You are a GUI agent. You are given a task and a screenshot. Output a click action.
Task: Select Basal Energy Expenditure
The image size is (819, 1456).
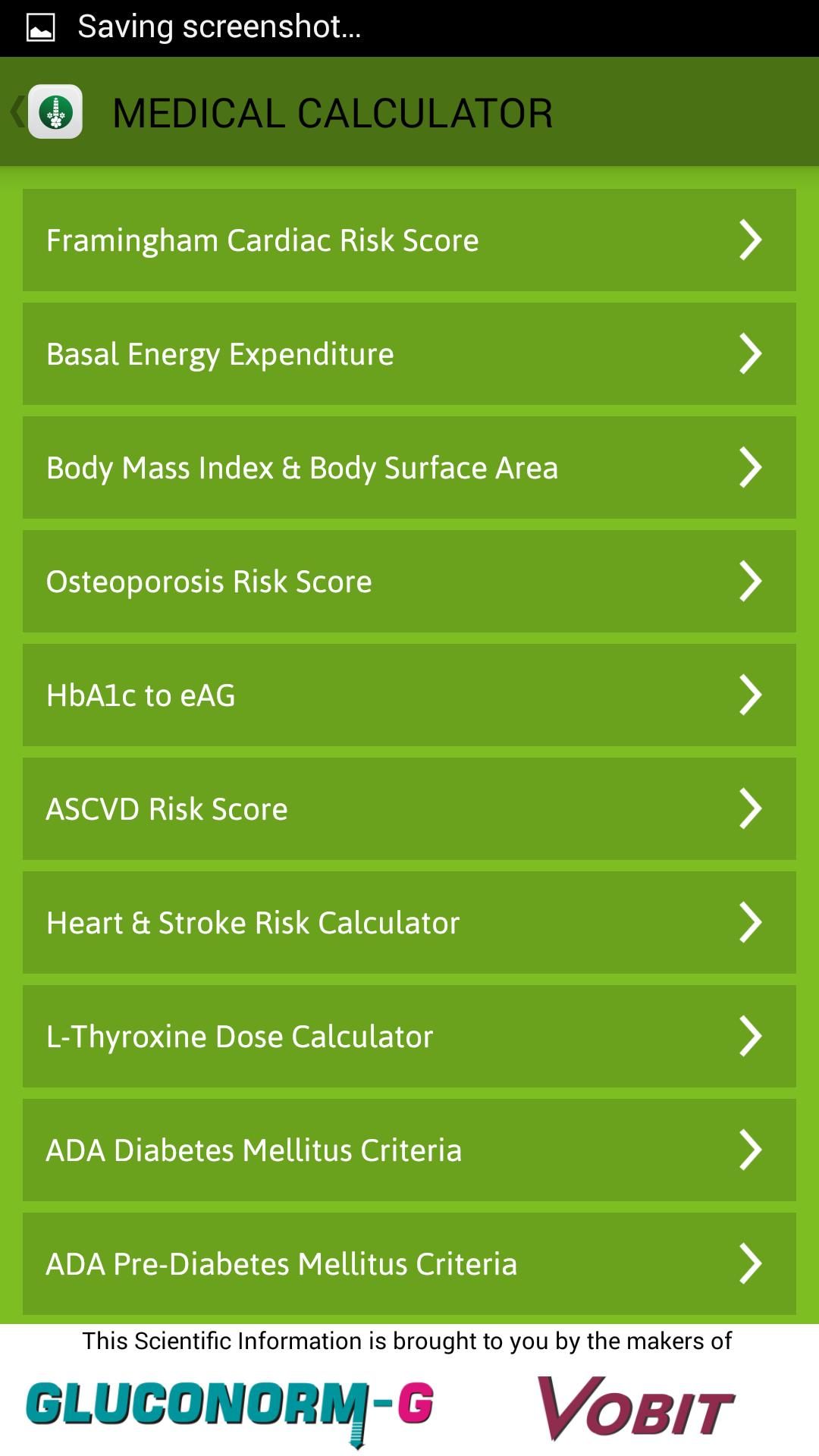[409, 354]
